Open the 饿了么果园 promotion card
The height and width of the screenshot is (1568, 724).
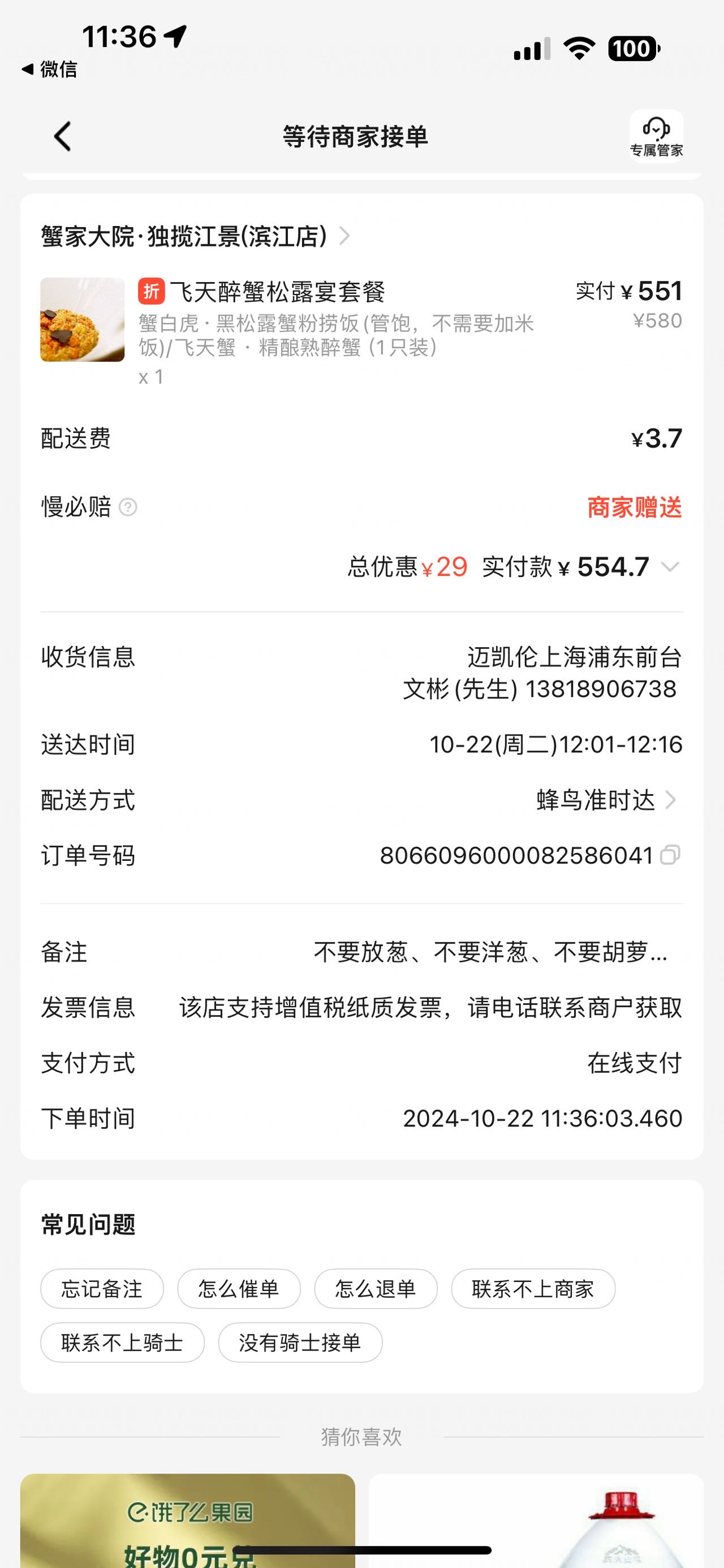click(188, 1521)
